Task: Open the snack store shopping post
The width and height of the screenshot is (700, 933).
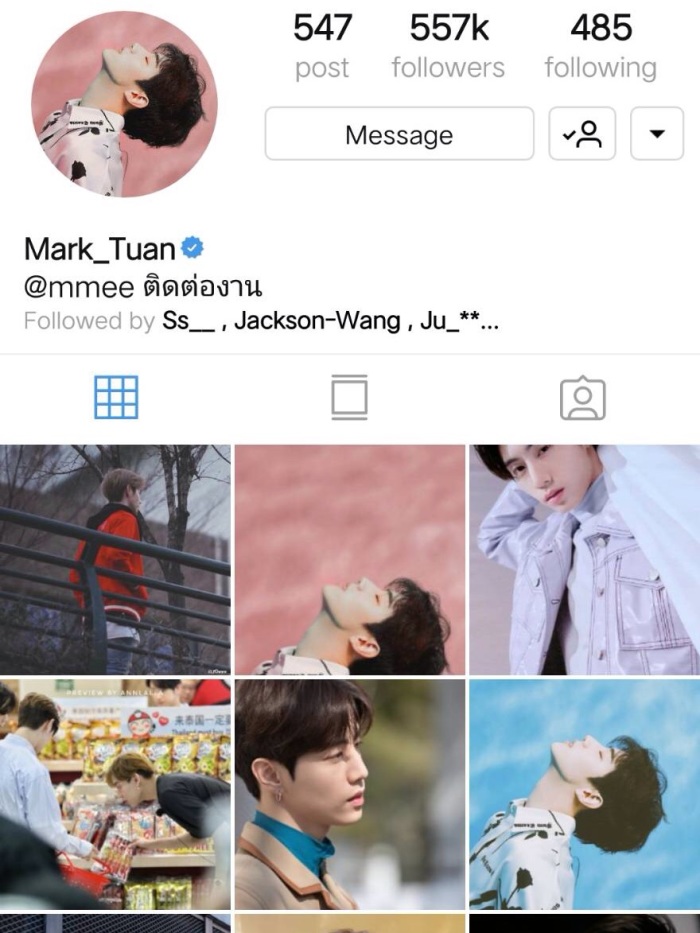Action: pyautogui.click(x=115, y=794)
